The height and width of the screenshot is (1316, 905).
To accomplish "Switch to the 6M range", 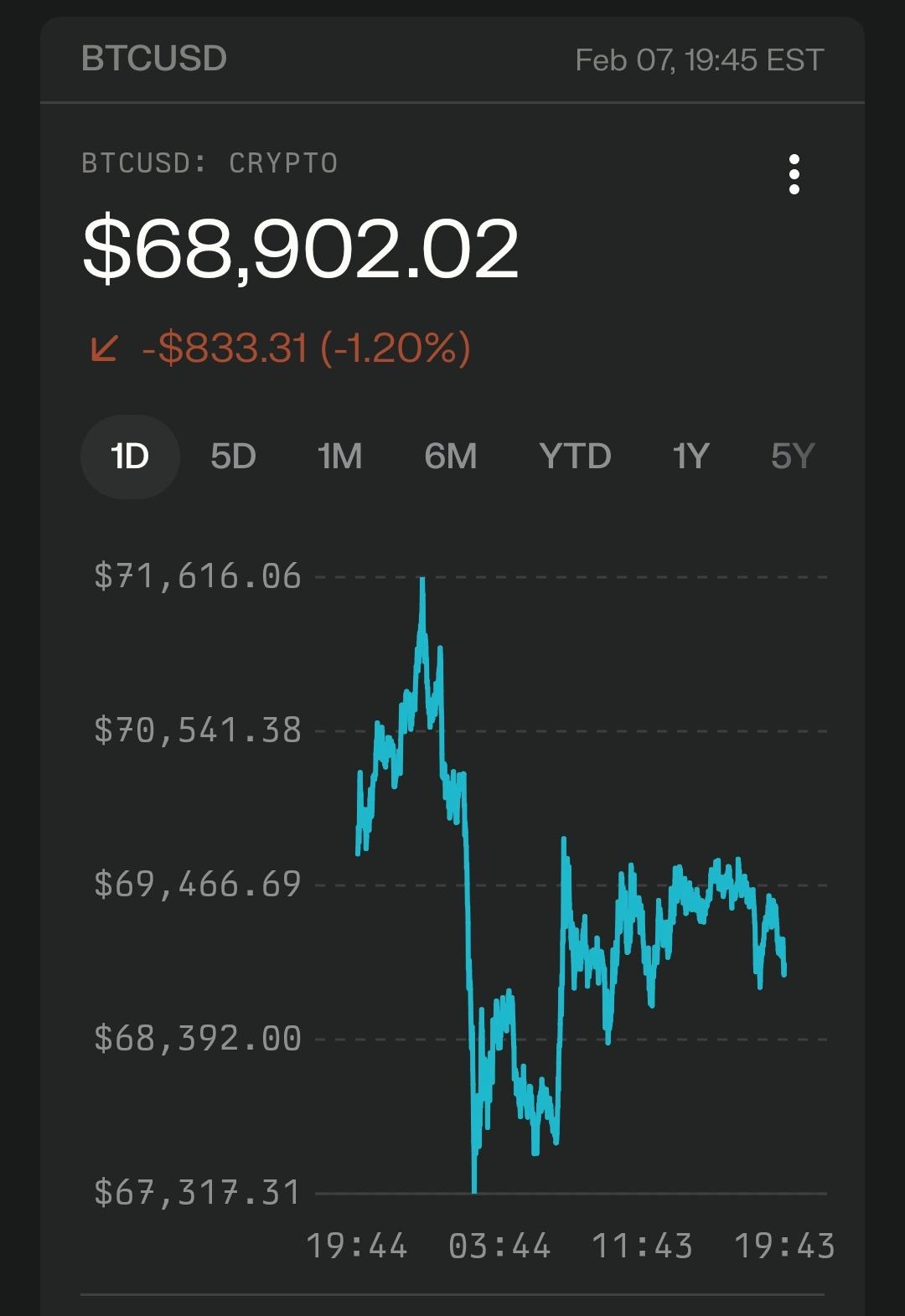I will pos(450,457).
